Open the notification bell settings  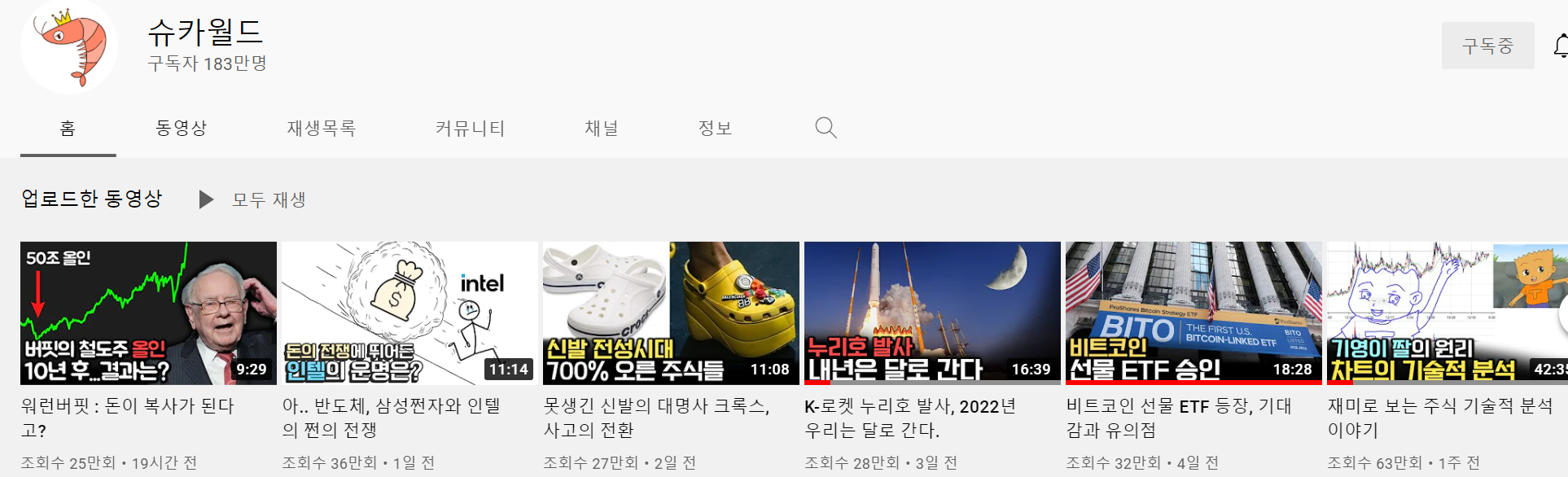point(1561,46)
